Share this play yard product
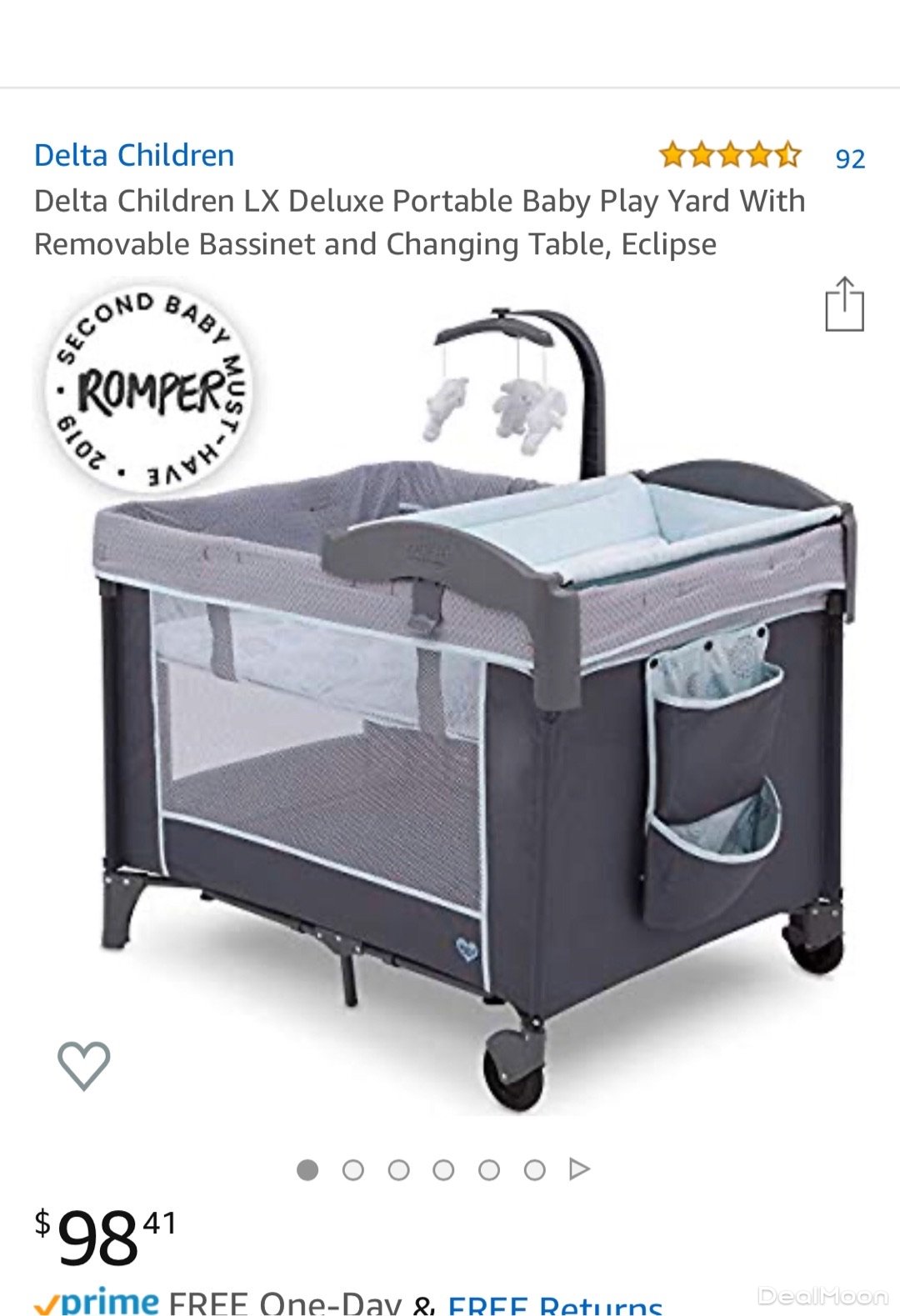This screenshot has width=900, height=1316. tap(844, 305)
